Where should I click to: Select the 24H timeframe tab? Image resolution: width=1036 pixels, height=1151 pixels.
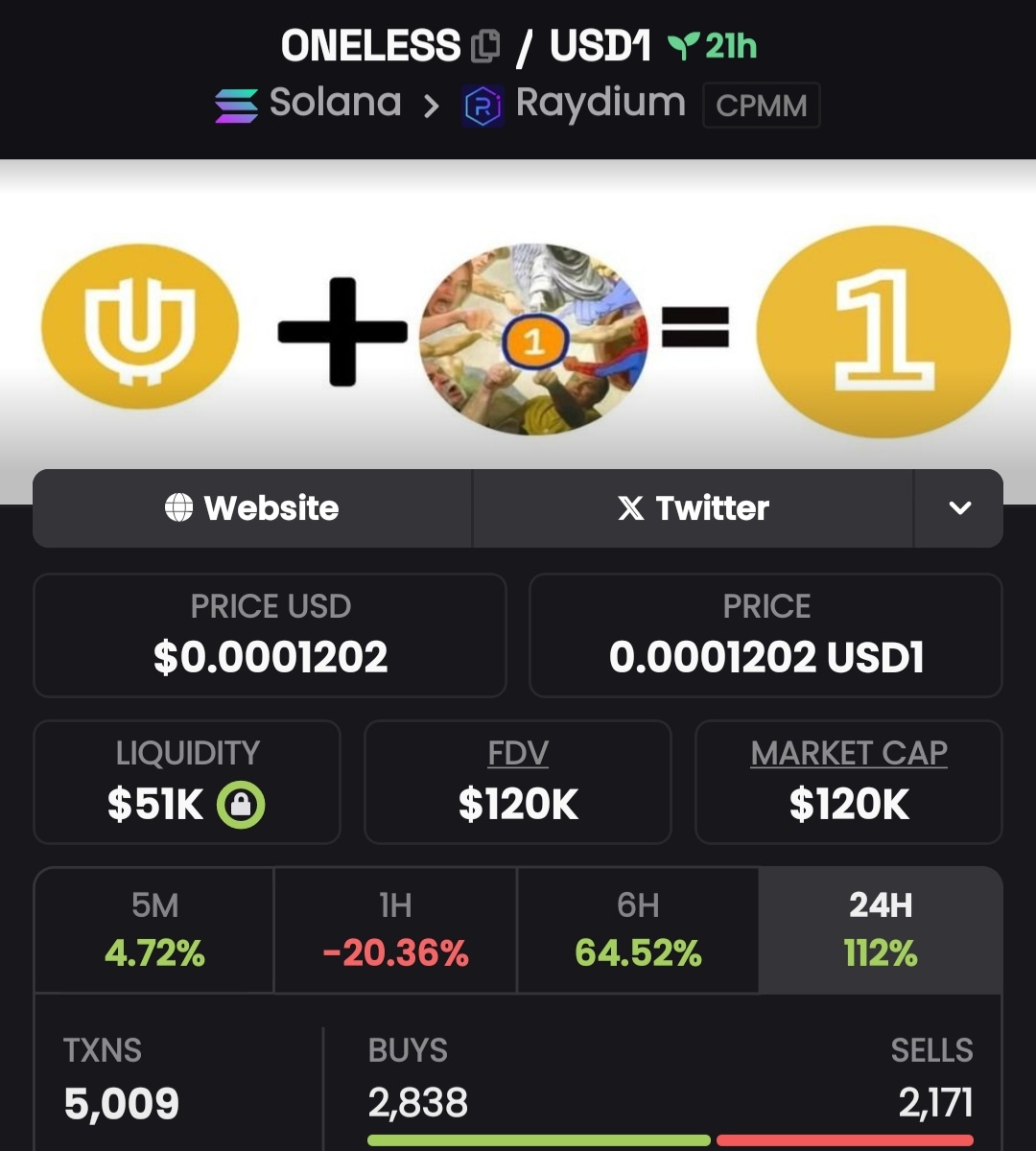coord(881,929)
